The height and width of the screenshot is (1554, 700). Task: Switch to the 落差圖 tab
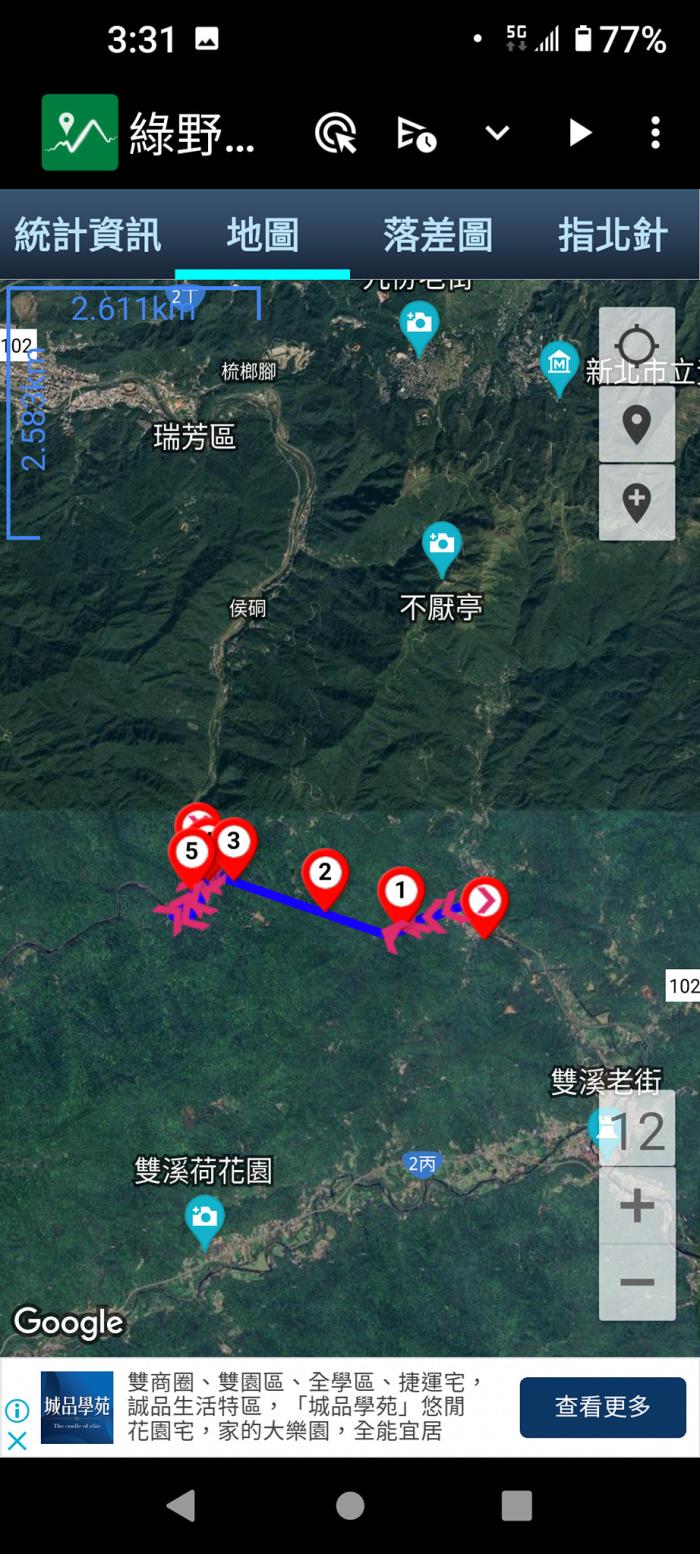[437, 236]
